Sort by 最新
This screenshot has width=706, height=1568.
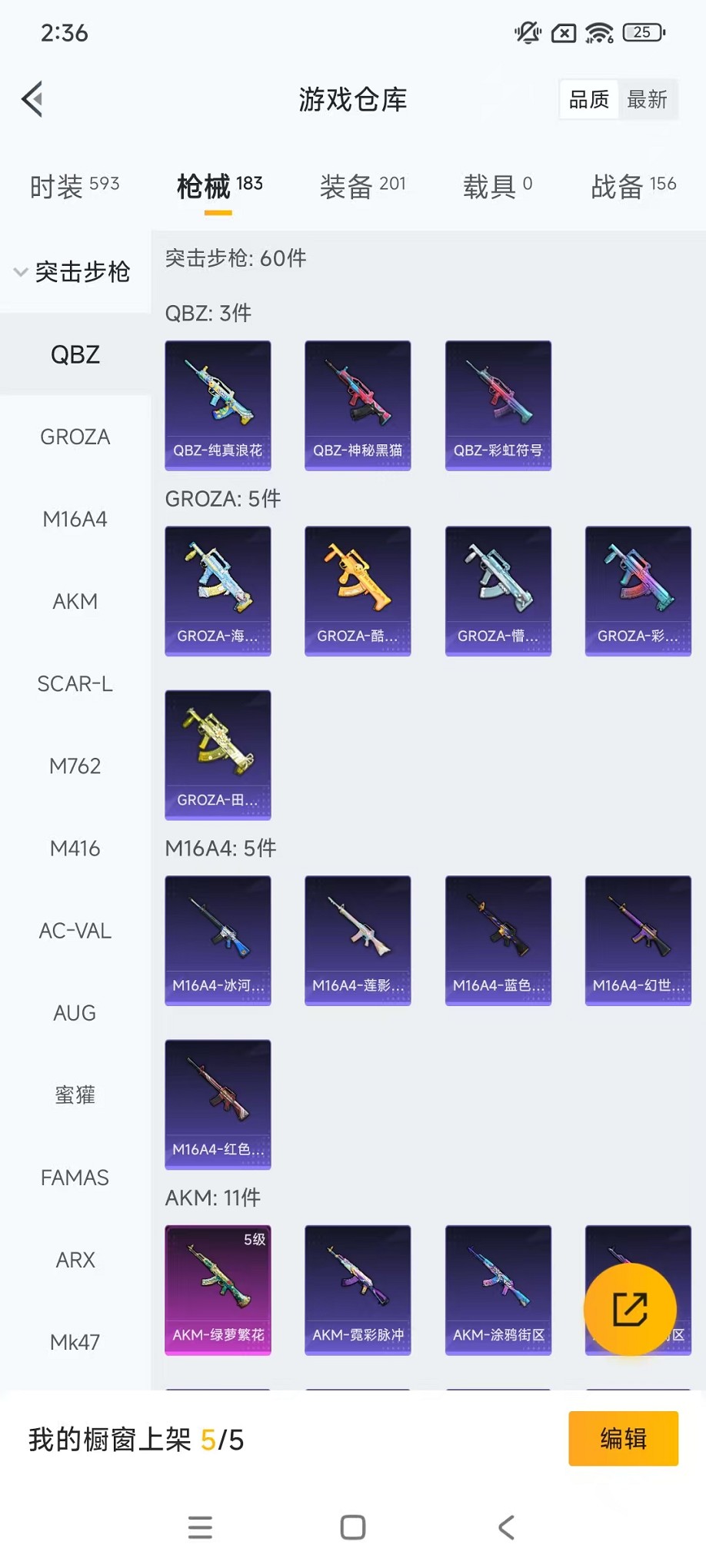pyautogui.click(x=647, y=99)
